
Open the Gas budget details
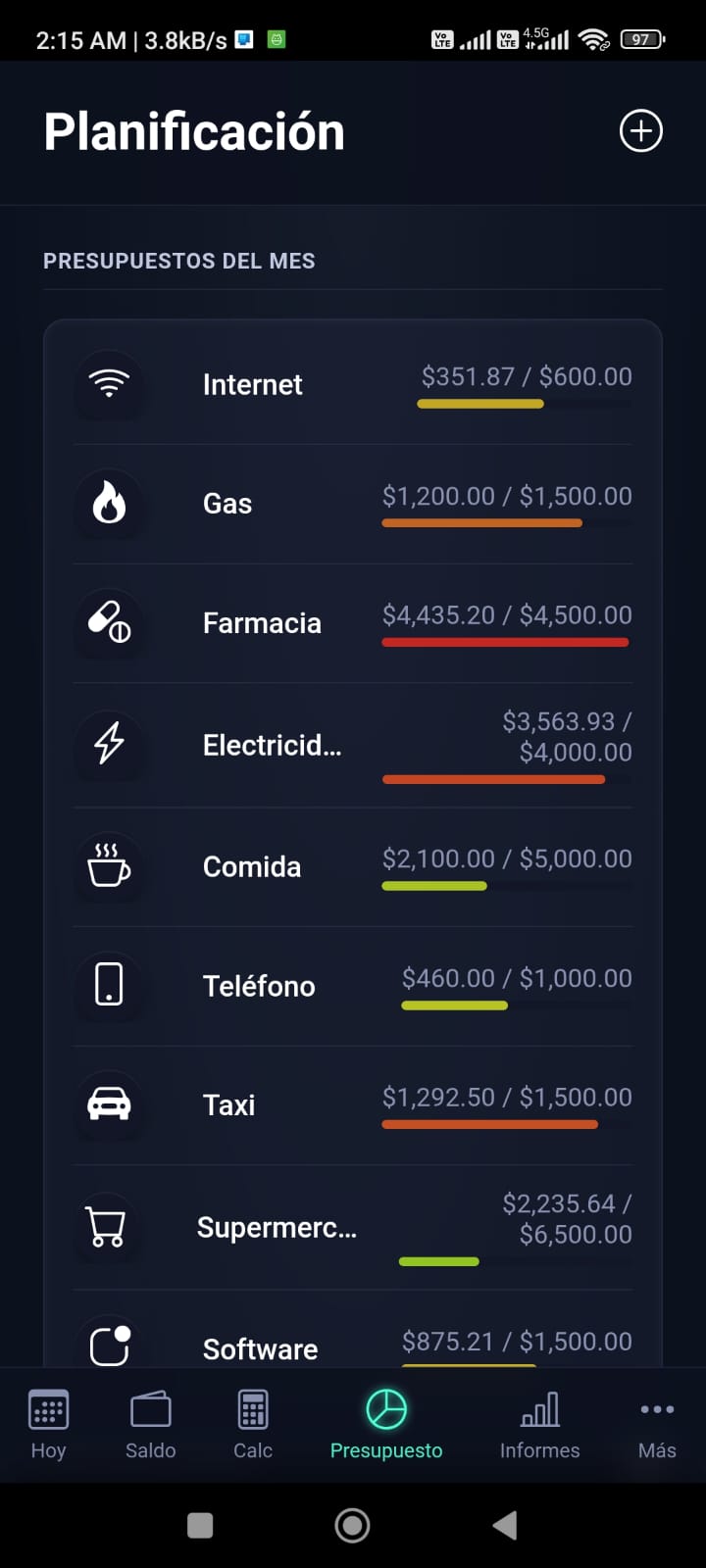(353, 504)
